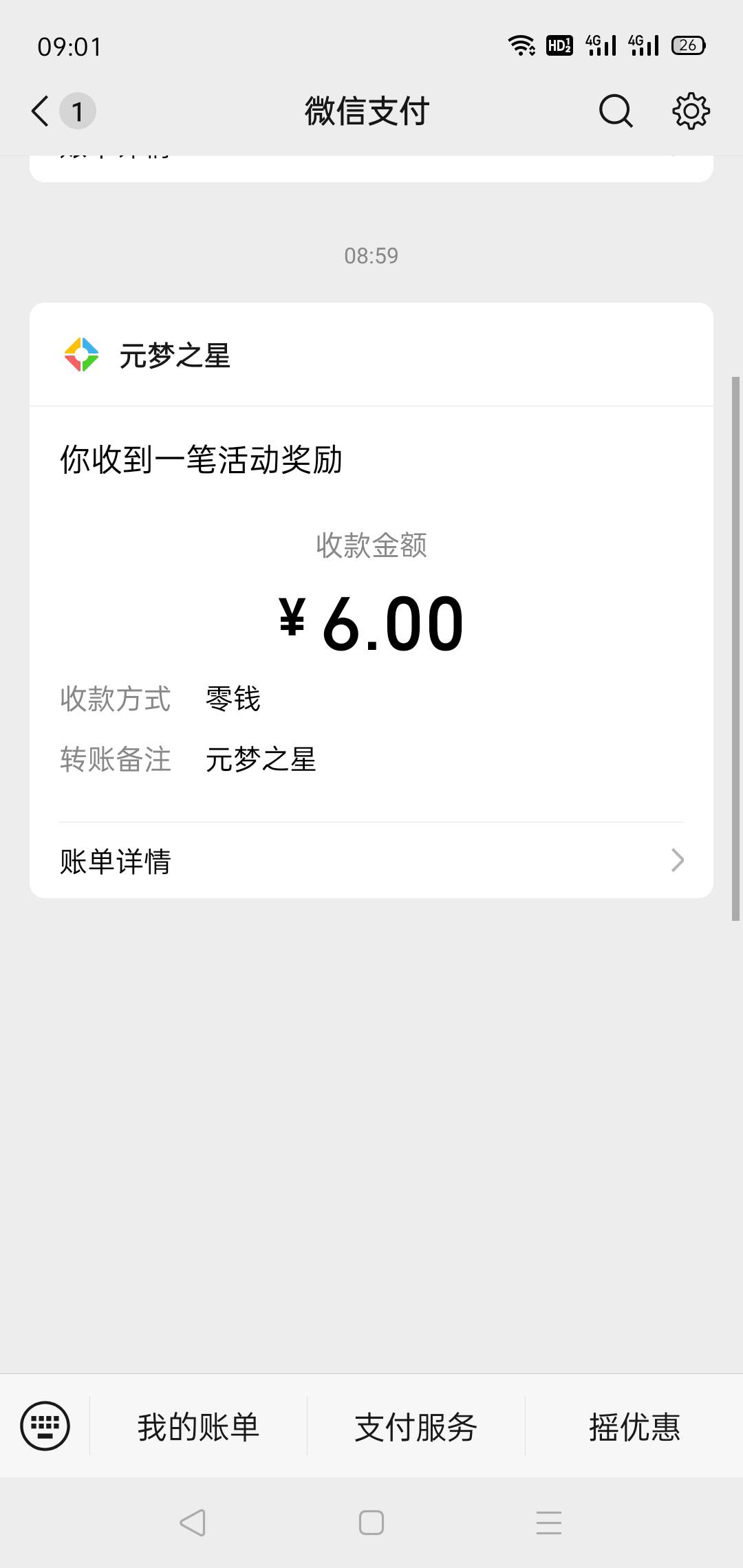743x1568 pixels.
Task: Open the 摇优惠 menu
Action: [x=634, y=1427]
